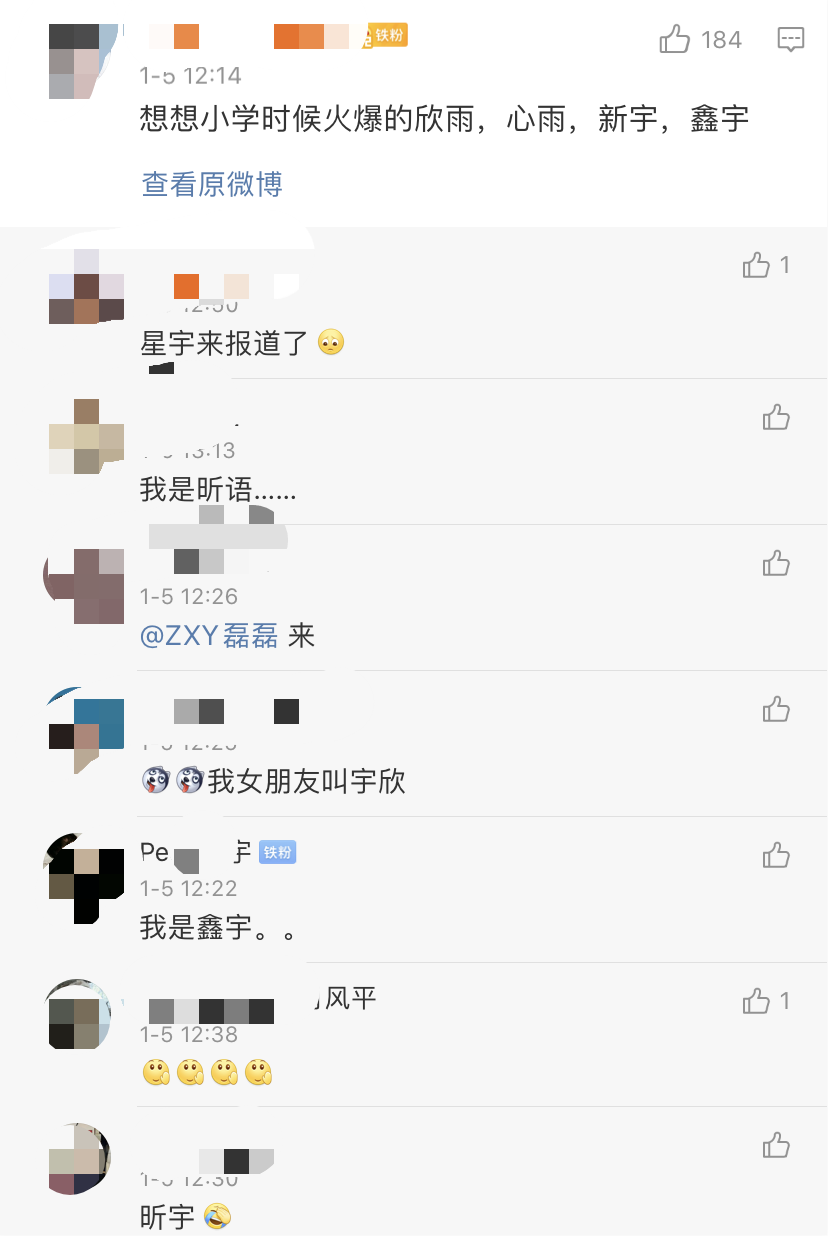This screenshot has height=1236, width=828.
Task: Like the reply 我是昕语
Action: [x=776, y=417]
